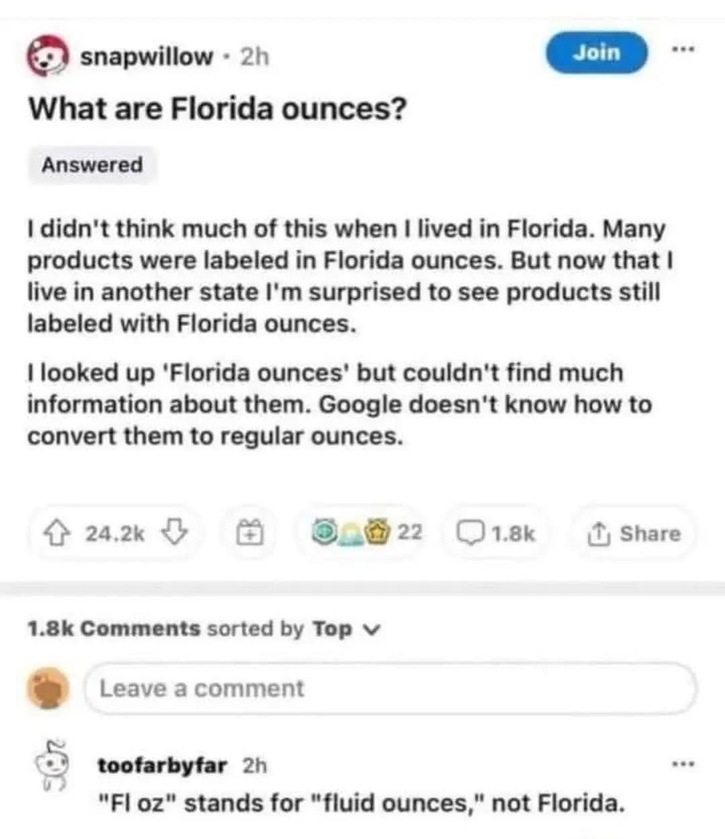
Task: Open the 1.8k comments button
Action: point(496,533)
